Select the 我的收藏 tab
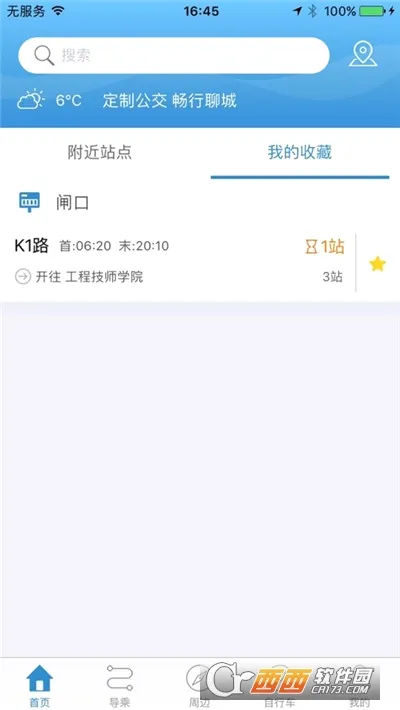Viewport: 400px width, 710px height. click(299, 153)
